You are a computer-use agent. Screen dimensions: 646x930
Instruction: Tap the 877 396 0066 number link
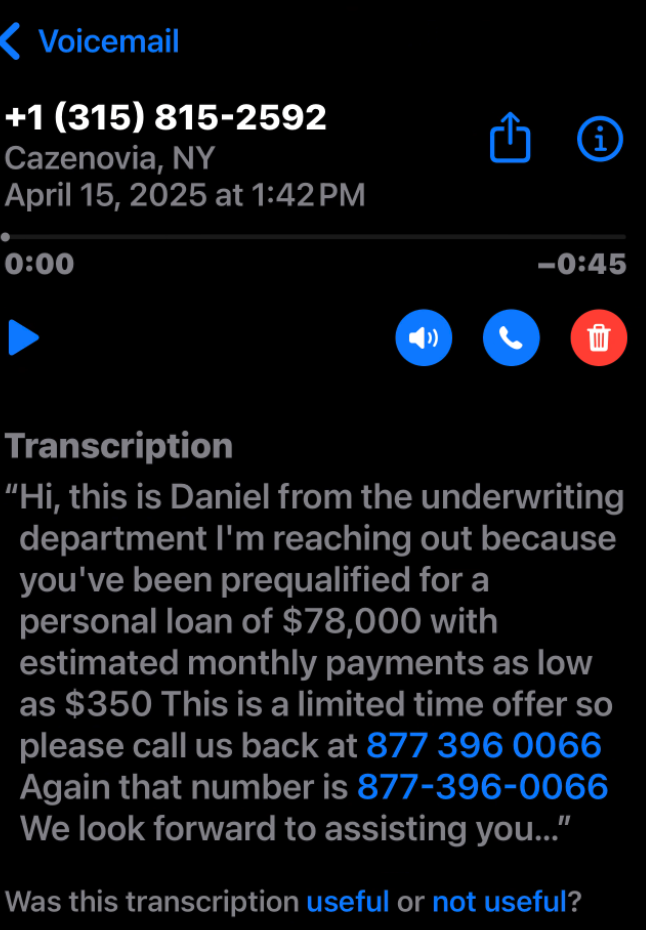pos(484,745)
